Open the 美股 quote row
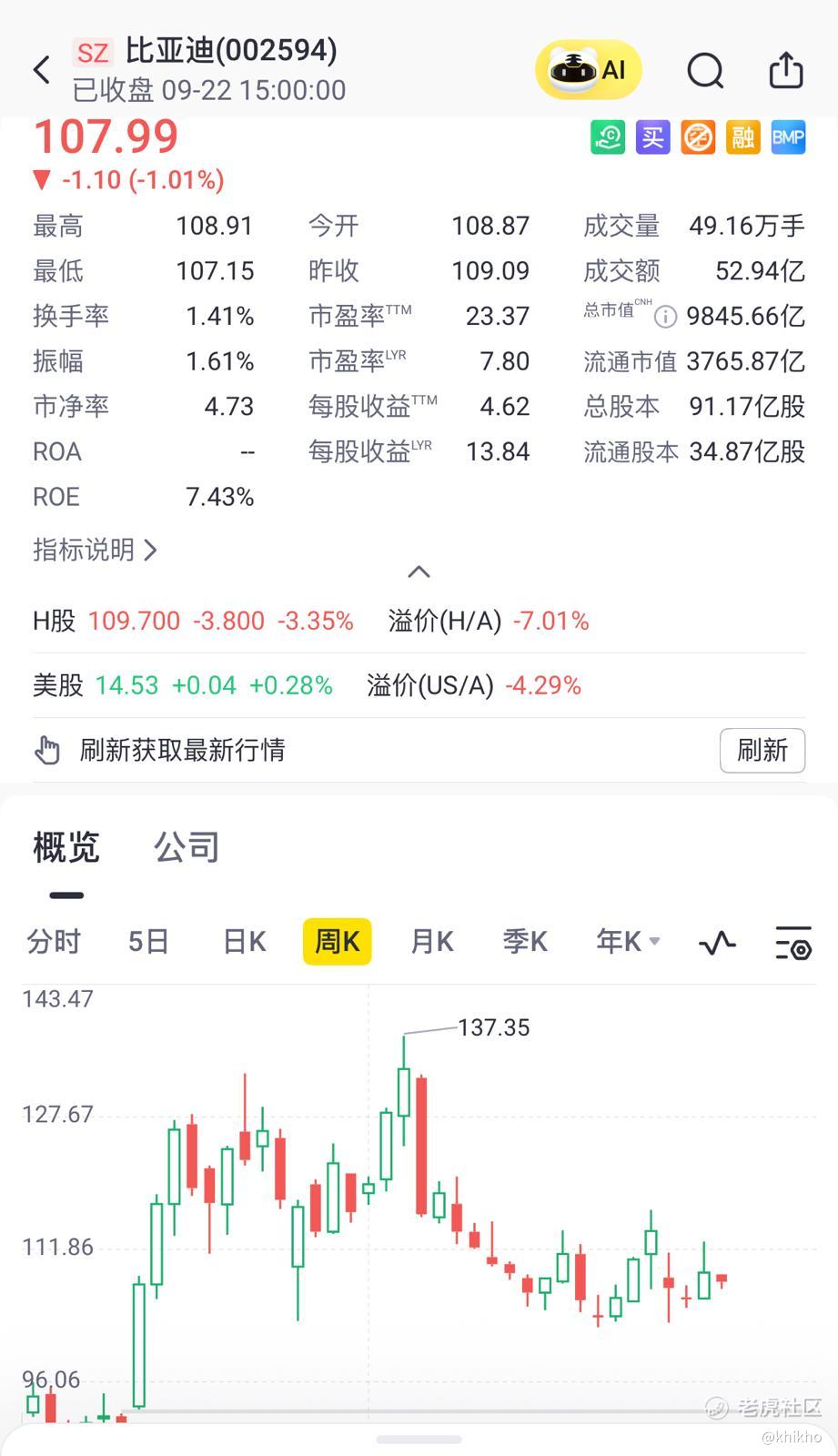Image resolution: width=838 pixels, height=1456 pixels. click(182, 685)
